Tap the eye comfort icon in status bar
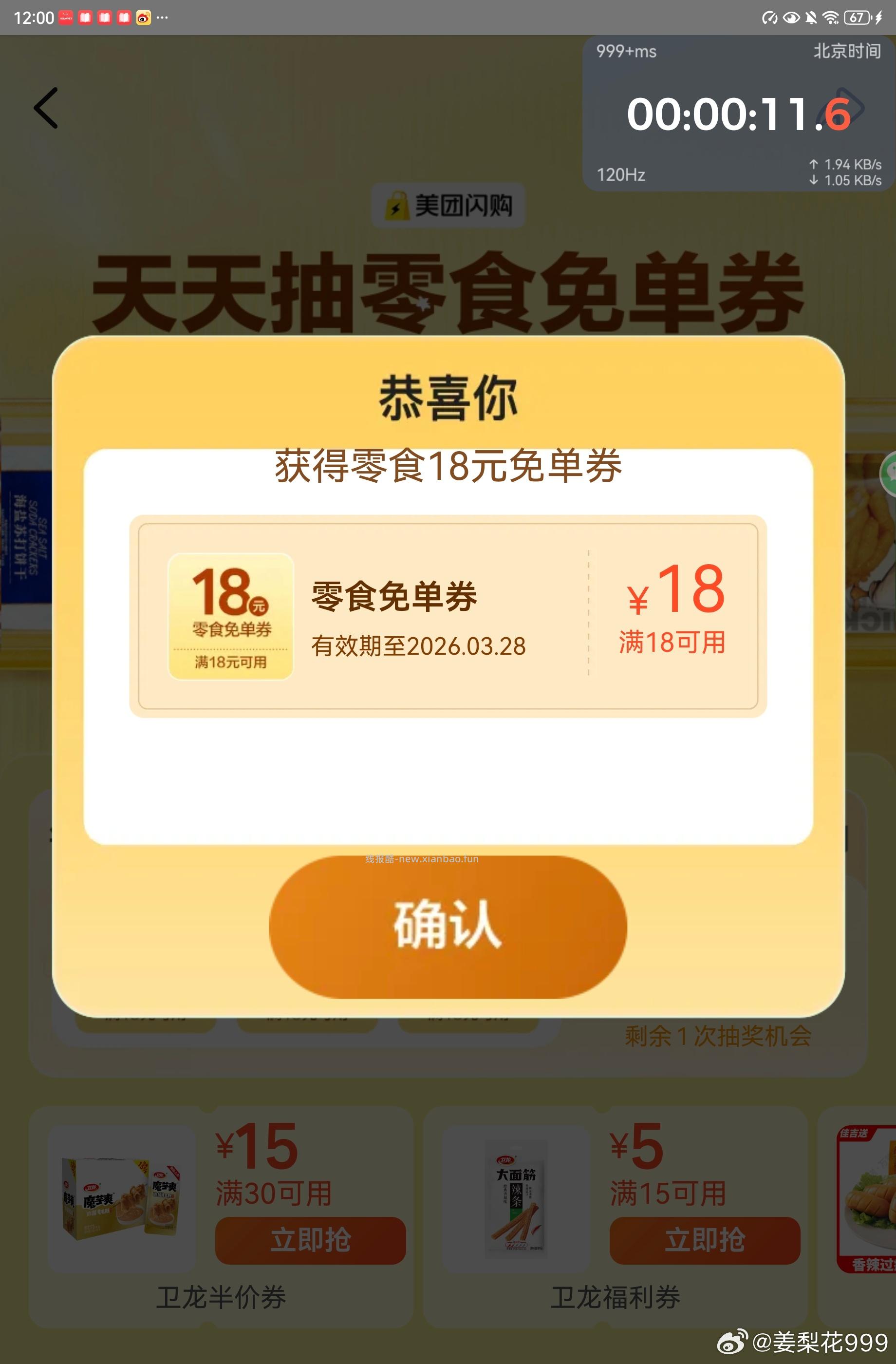Viewport: 896px width, 1364px height. [791, 18]
